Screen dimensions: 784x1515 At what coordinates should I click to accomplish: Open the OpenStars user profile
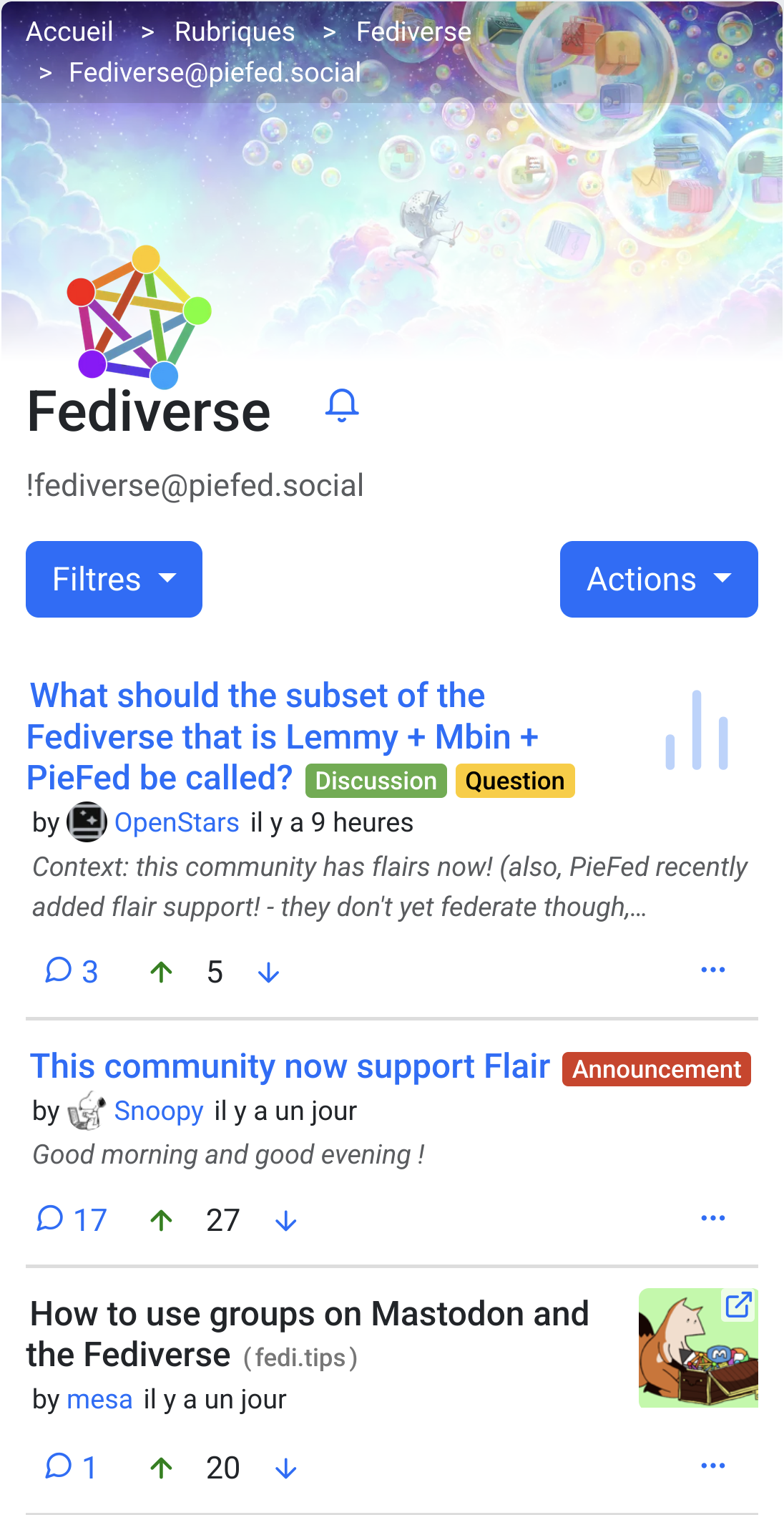coord(177,823)
